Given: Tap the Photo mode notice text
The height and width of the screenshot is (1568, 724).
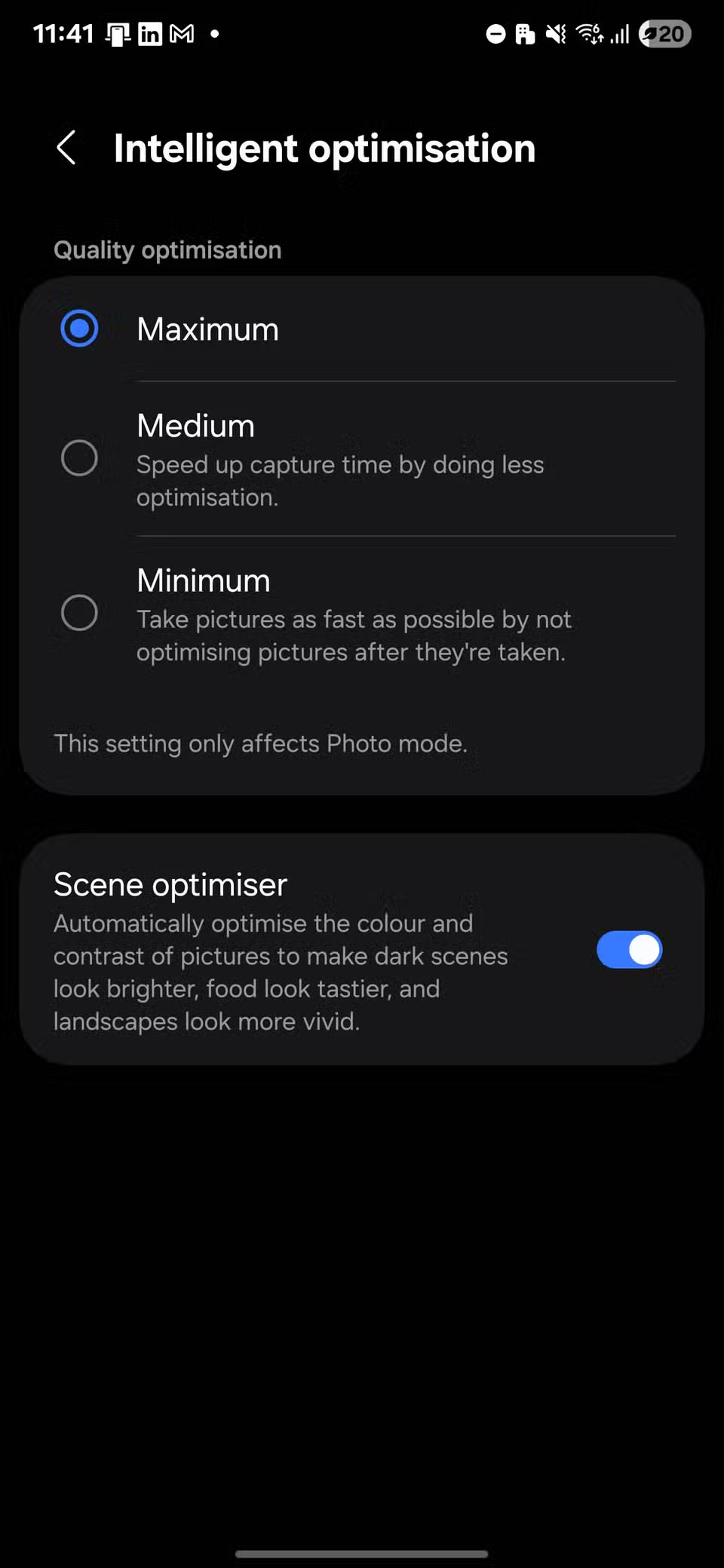Looking at the screenshot, I should click(260, 743).
